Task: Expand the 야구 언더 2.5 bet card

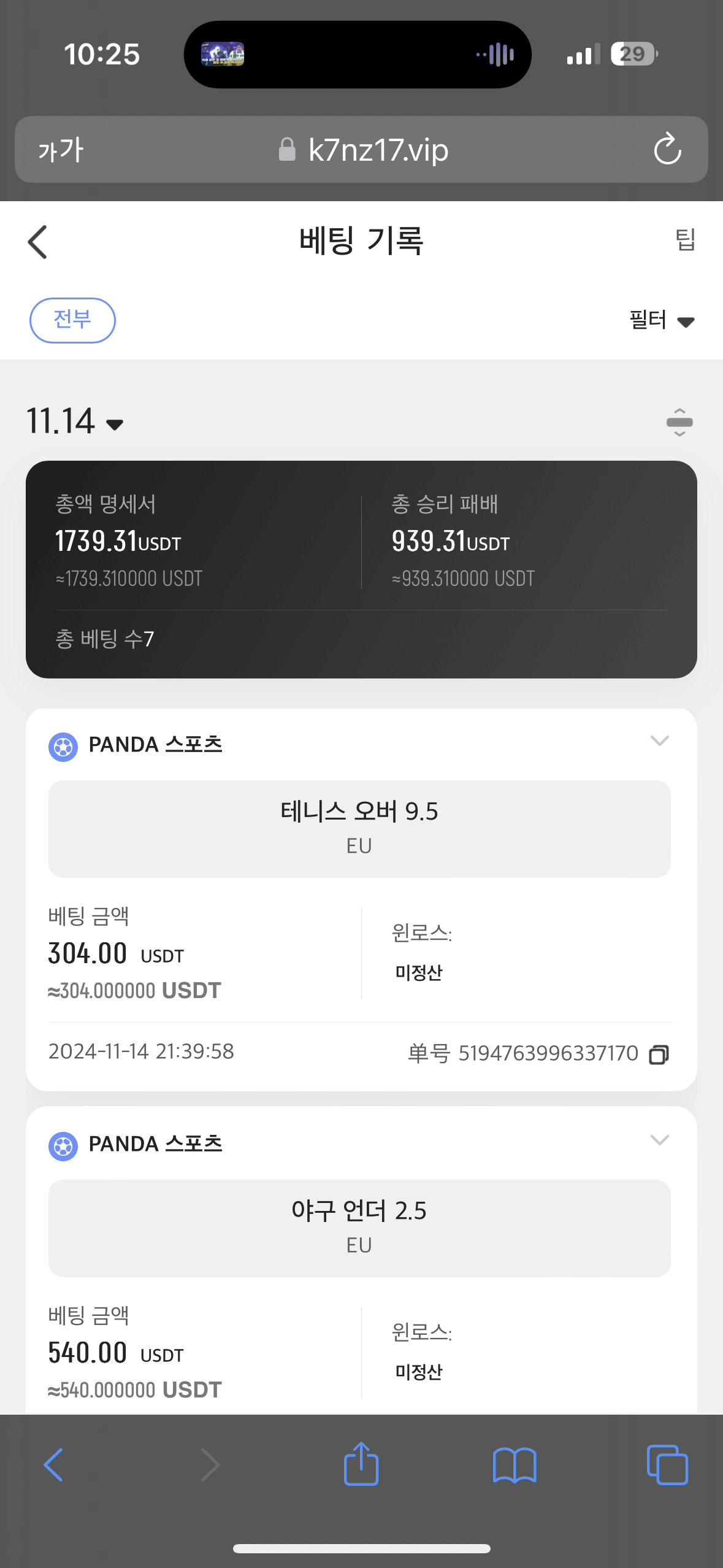Action: pos(659,1140)
